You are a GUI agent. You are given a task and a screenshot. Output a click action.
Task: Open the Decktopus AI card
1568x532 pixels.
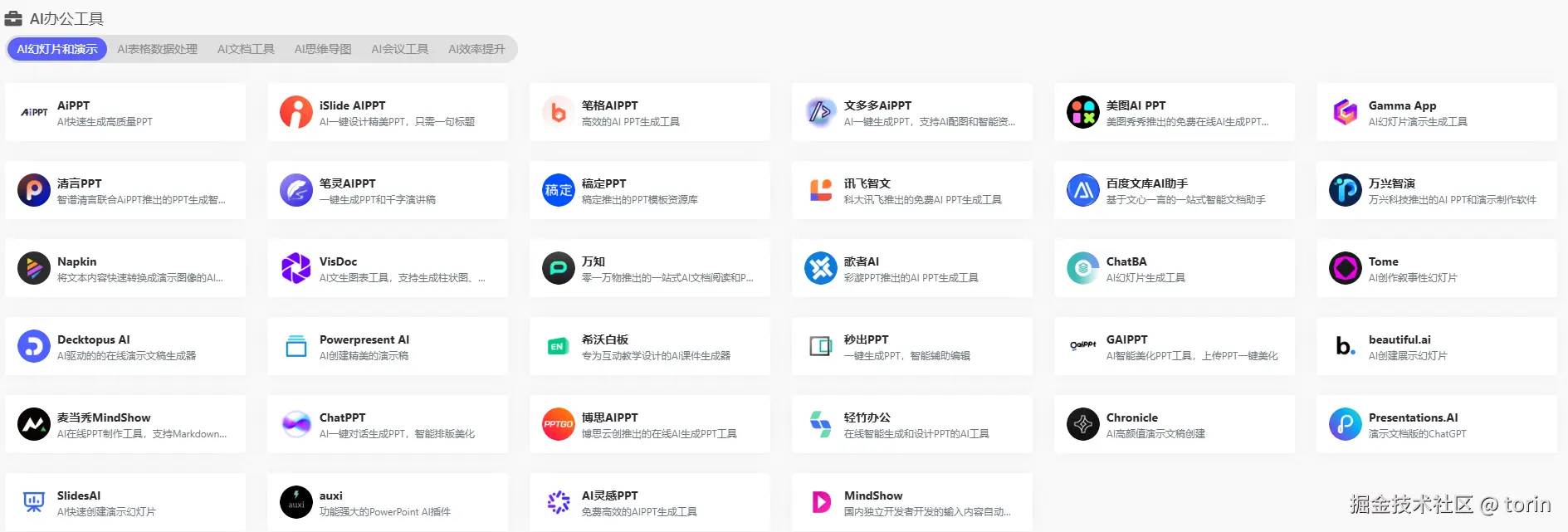[125, 346]
